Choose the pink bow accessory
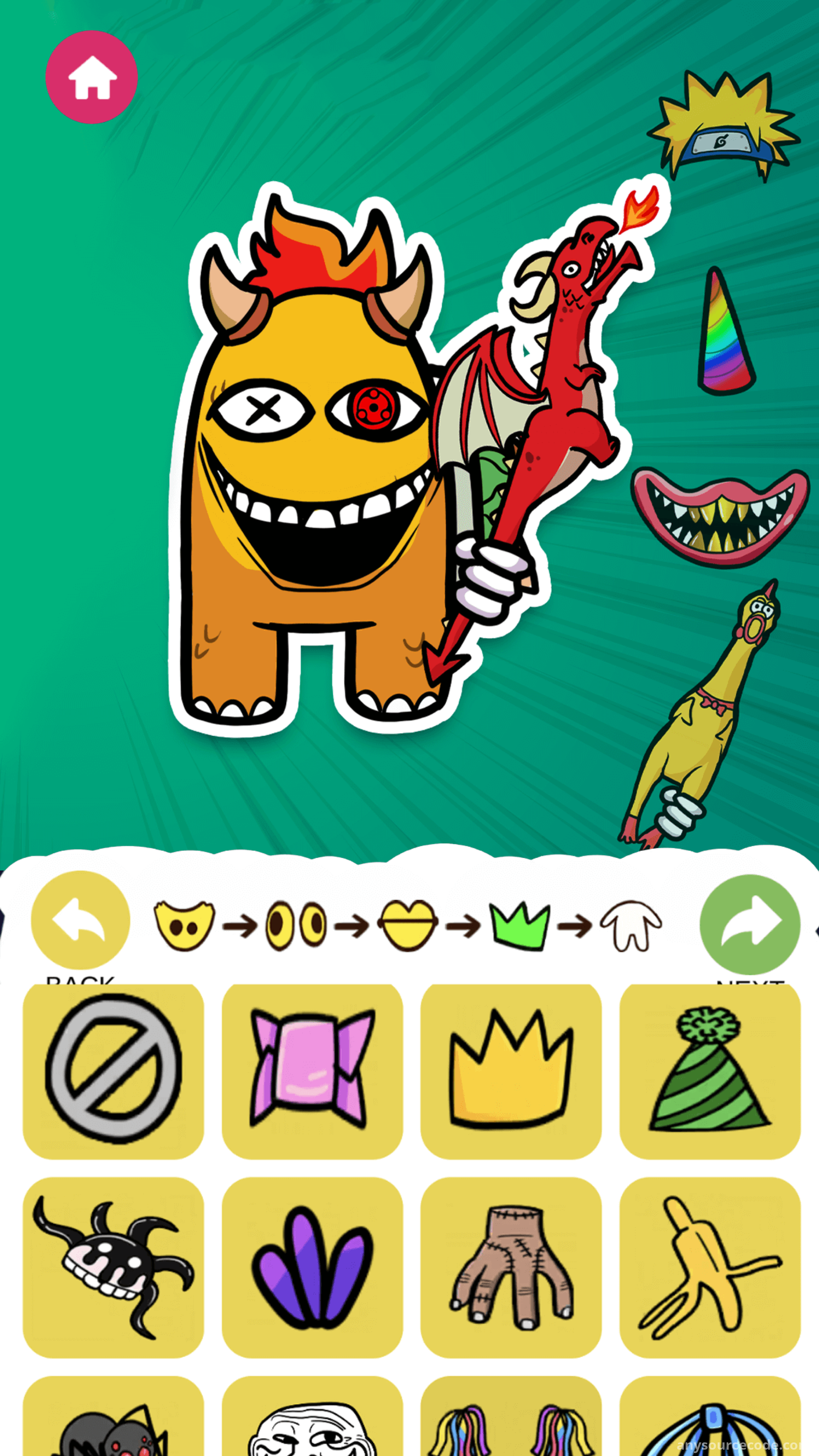This screenshot has height=1456, width=819. 313,1072
